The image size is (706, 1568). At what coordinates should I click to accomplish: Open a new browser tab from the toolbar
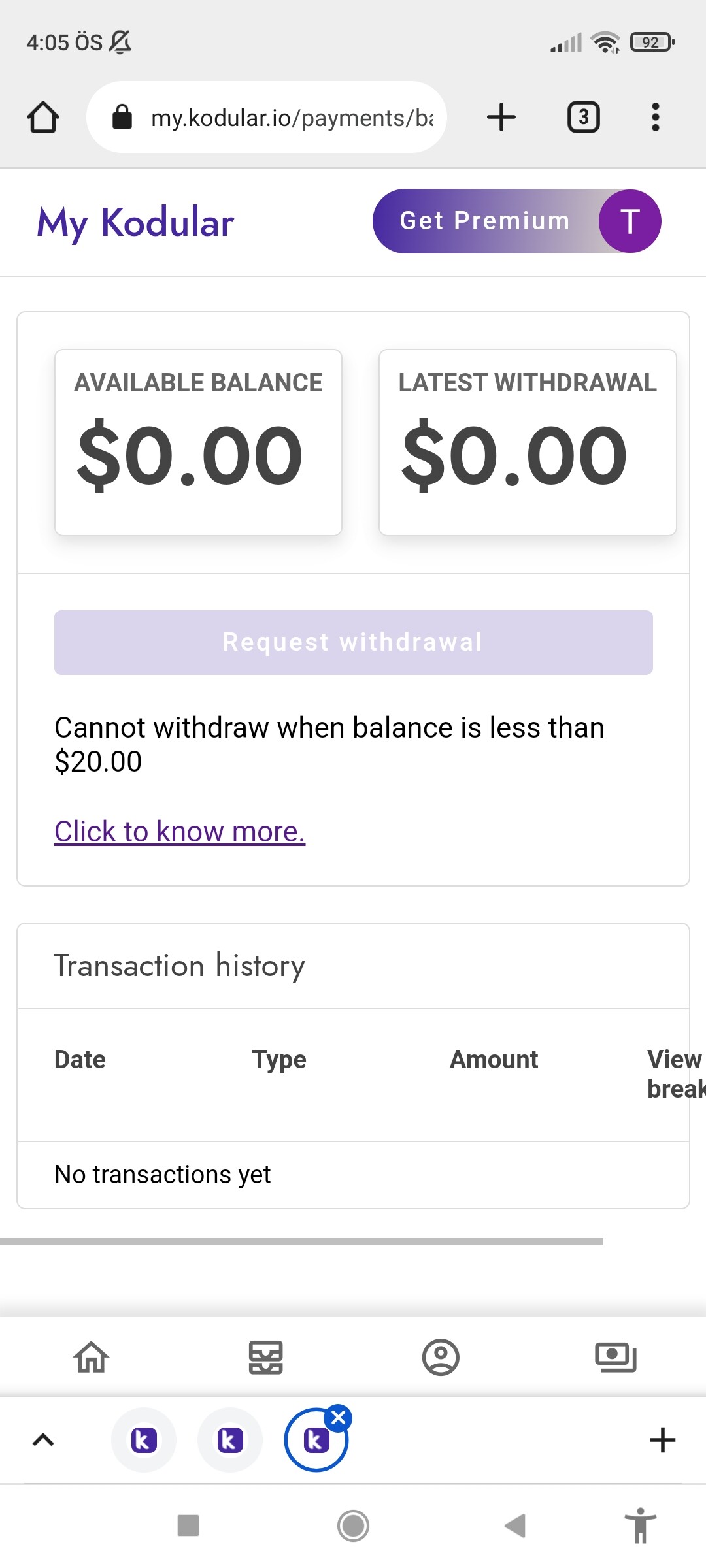pos(501,118)
